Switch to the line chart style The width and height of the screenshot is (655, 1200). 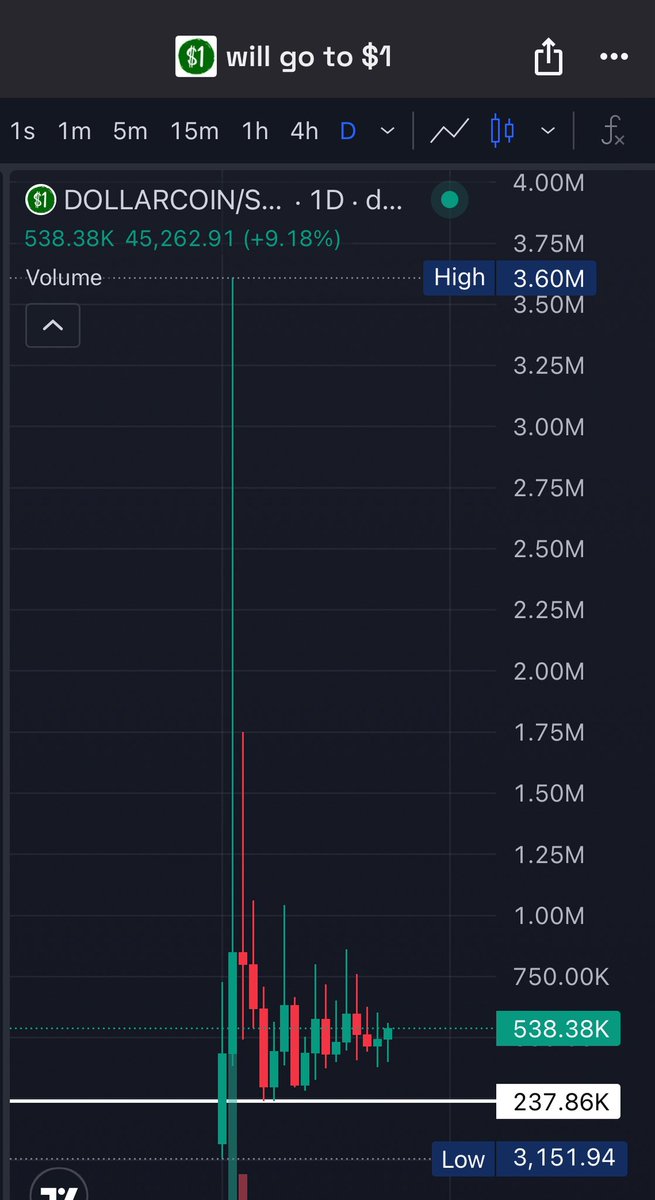(x=450, y=131)
